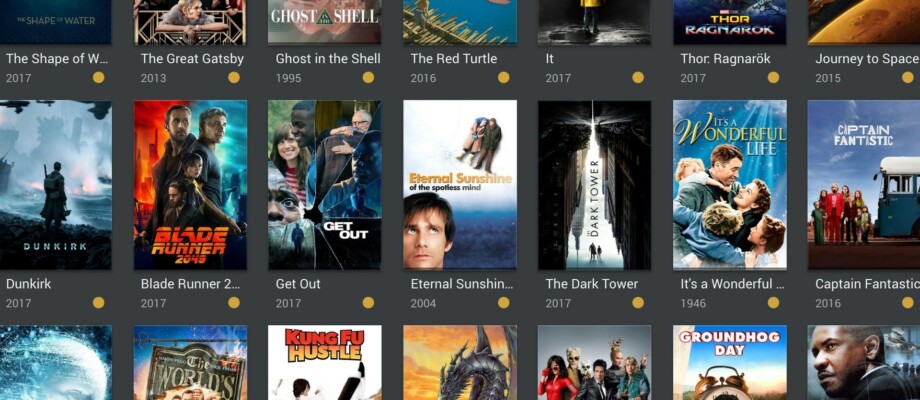
Task: View The Dark Tower details
Action: (594, 185)
